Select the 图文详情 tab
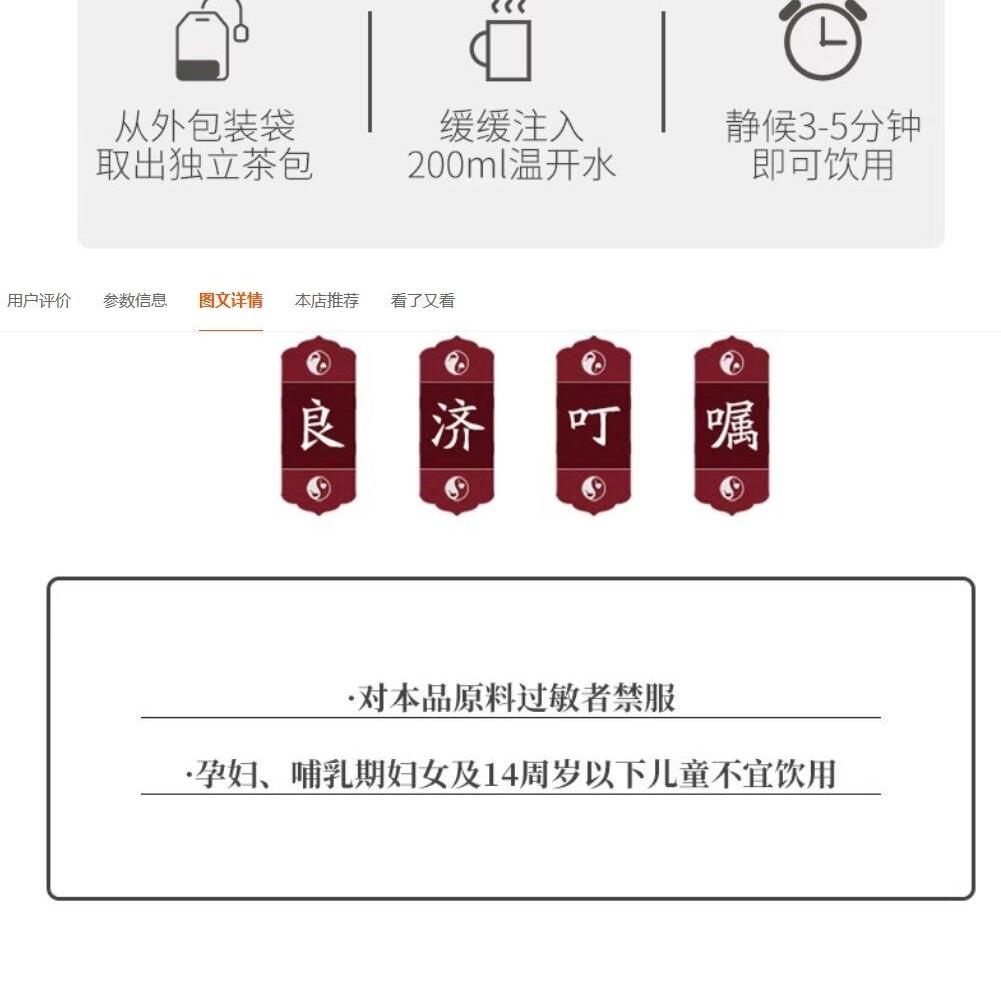The height and width of the screenshot is (1003, 1001). (x=231, y=301)
